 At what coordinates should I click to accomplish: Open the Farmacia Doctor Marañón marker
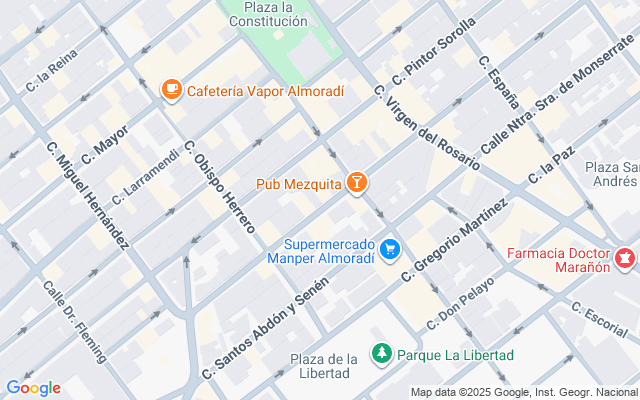[625, 259]
